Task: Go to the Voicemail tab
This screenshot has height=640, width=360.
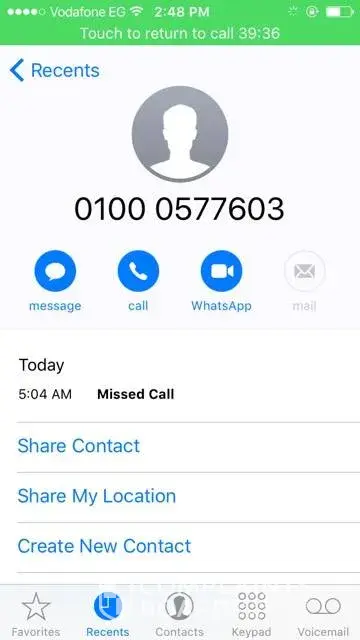Action: [x=323, y=614]
